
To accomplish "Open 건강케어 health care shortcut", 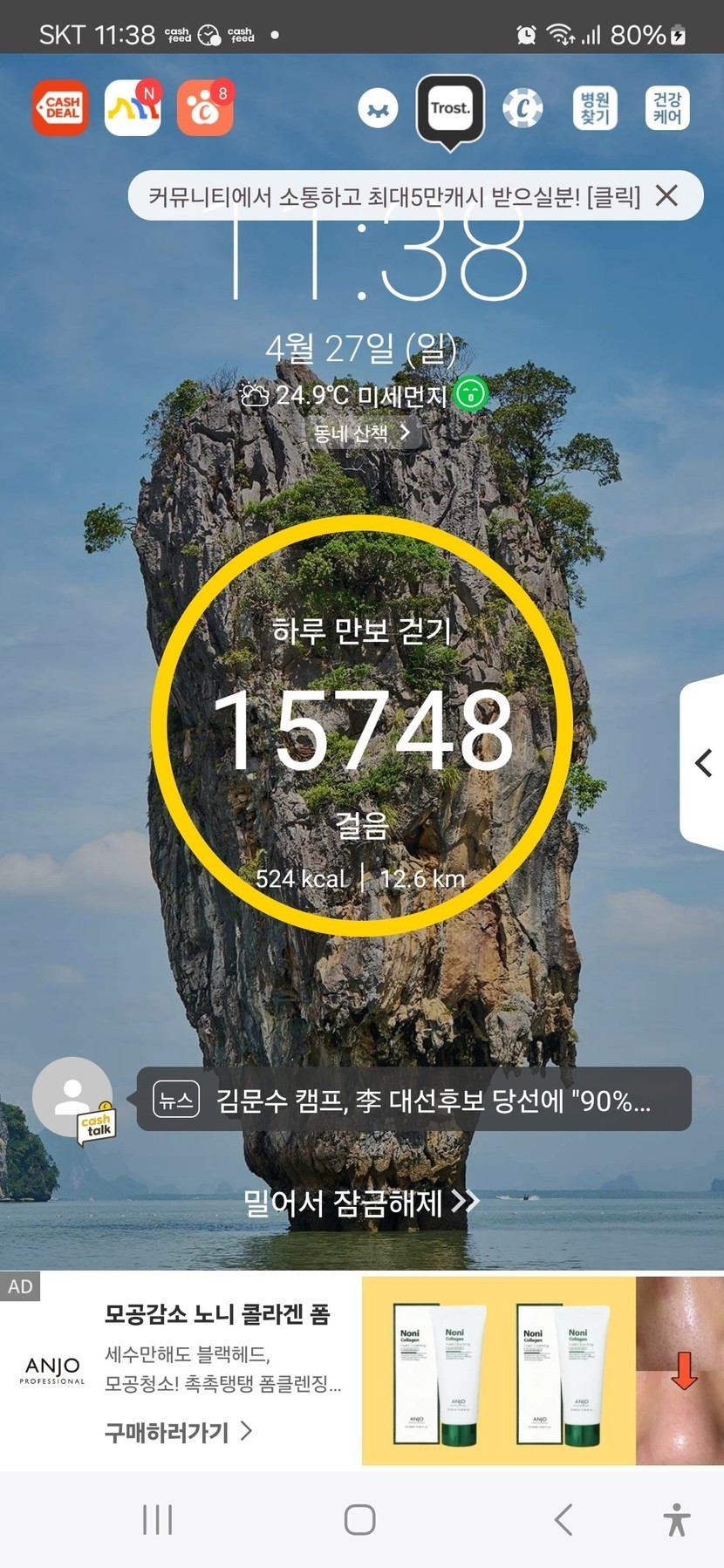I will (667, 108).
